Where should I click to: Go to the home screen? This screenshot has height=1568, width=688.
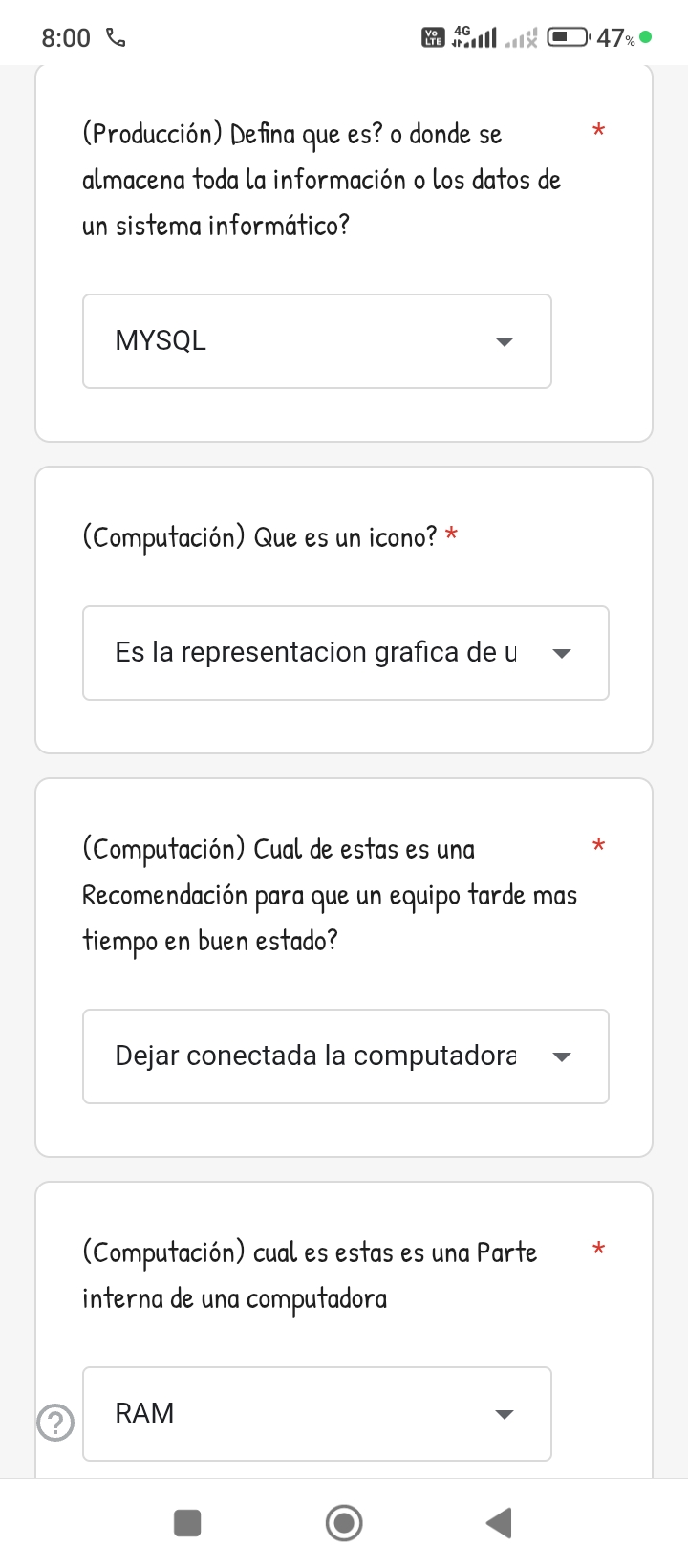coord(344,1522)
